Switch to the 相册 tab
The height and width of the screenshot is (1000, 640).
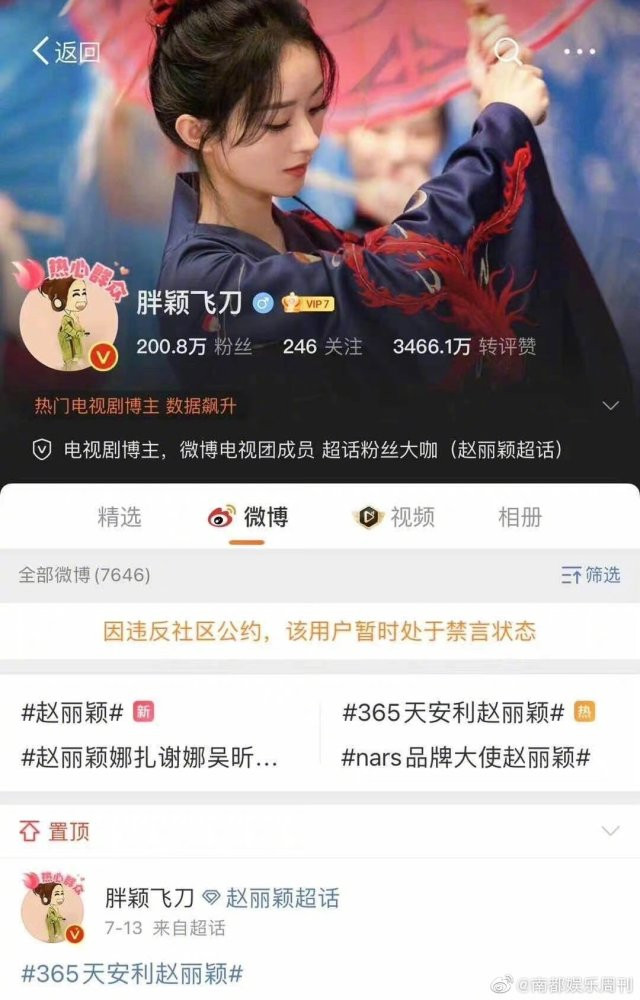click(x=520, y=517)
